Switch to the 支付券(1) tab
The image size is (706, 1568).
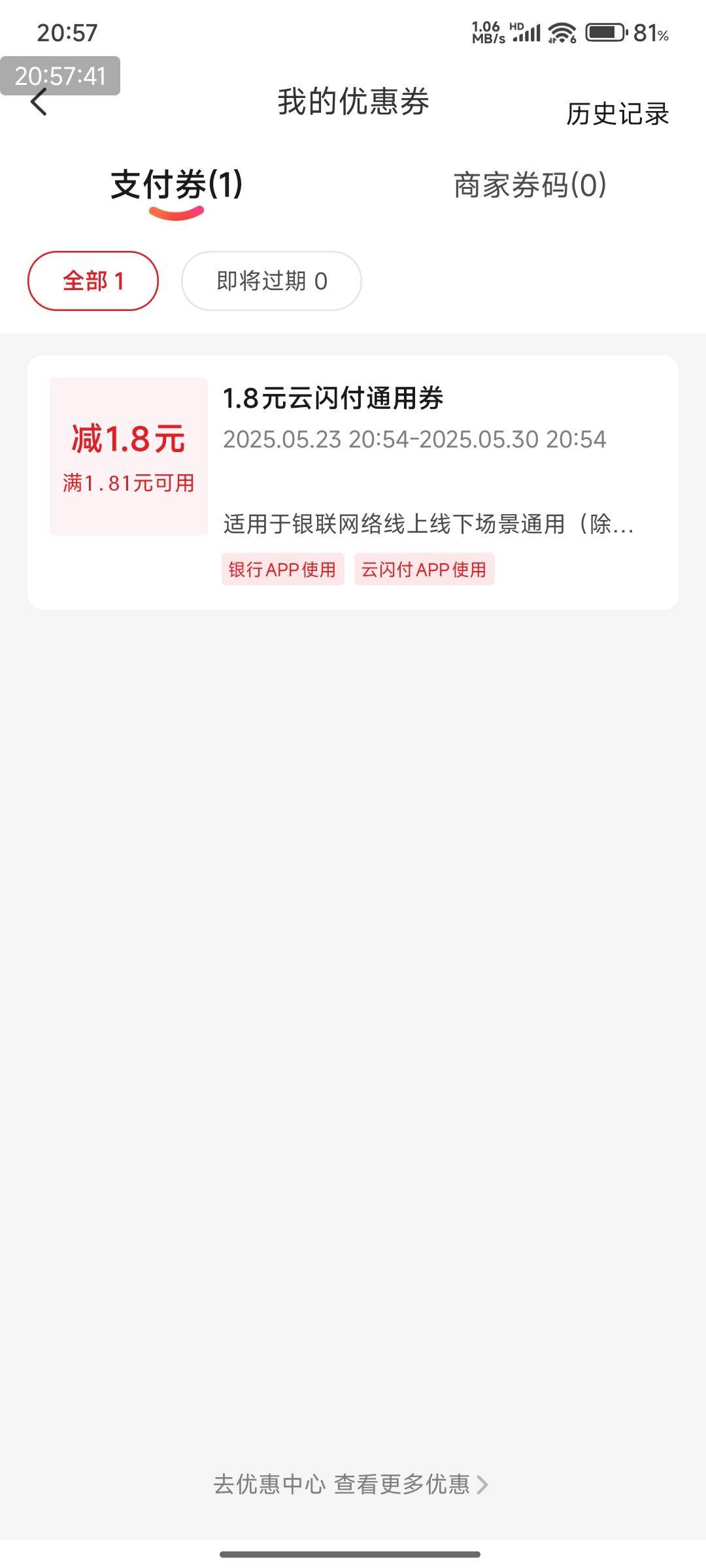pyautogui.click(x=176, y=185)
